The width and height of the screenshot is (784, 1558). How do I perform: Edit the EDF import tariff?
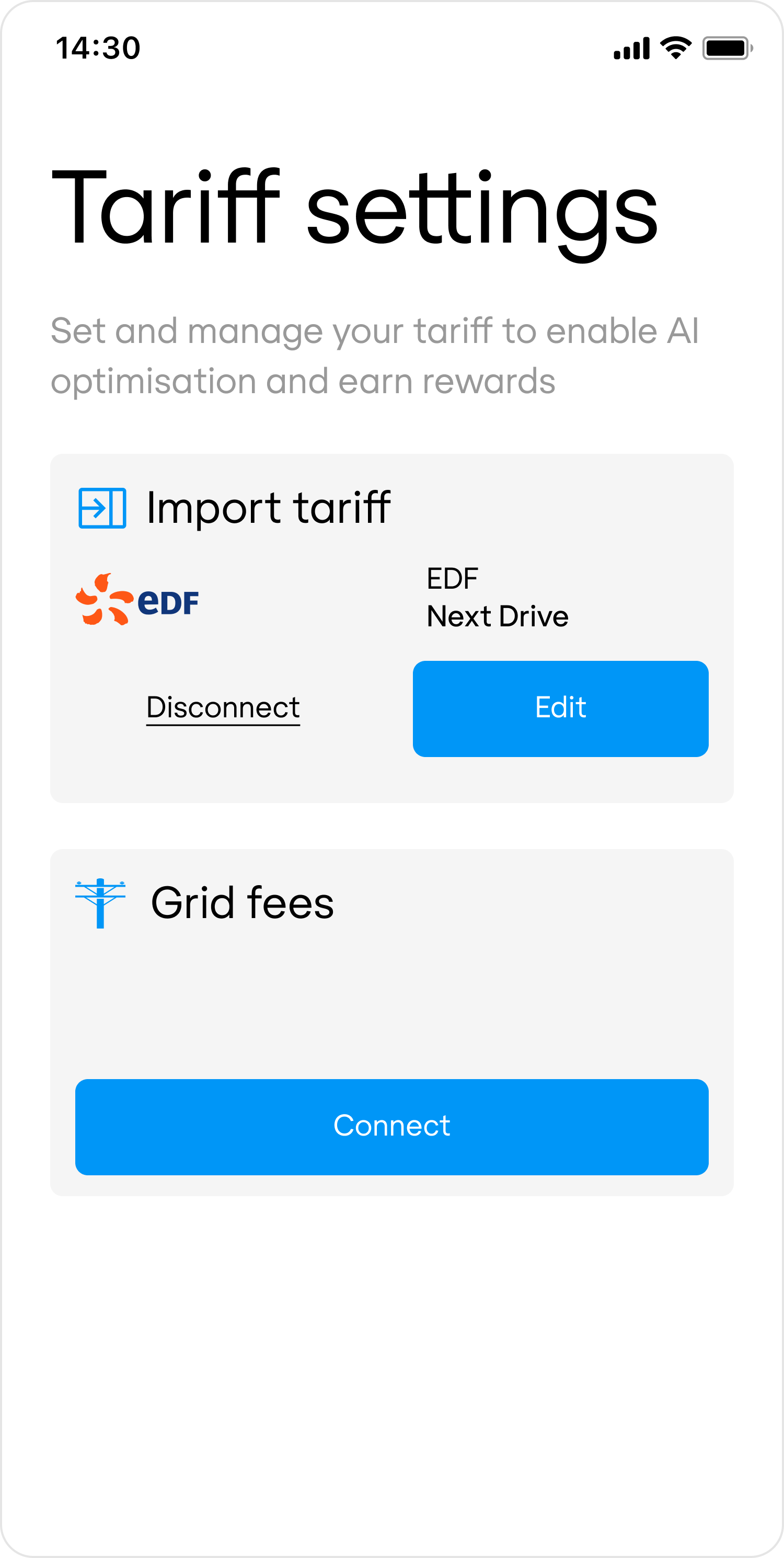[x=560, y=708]
